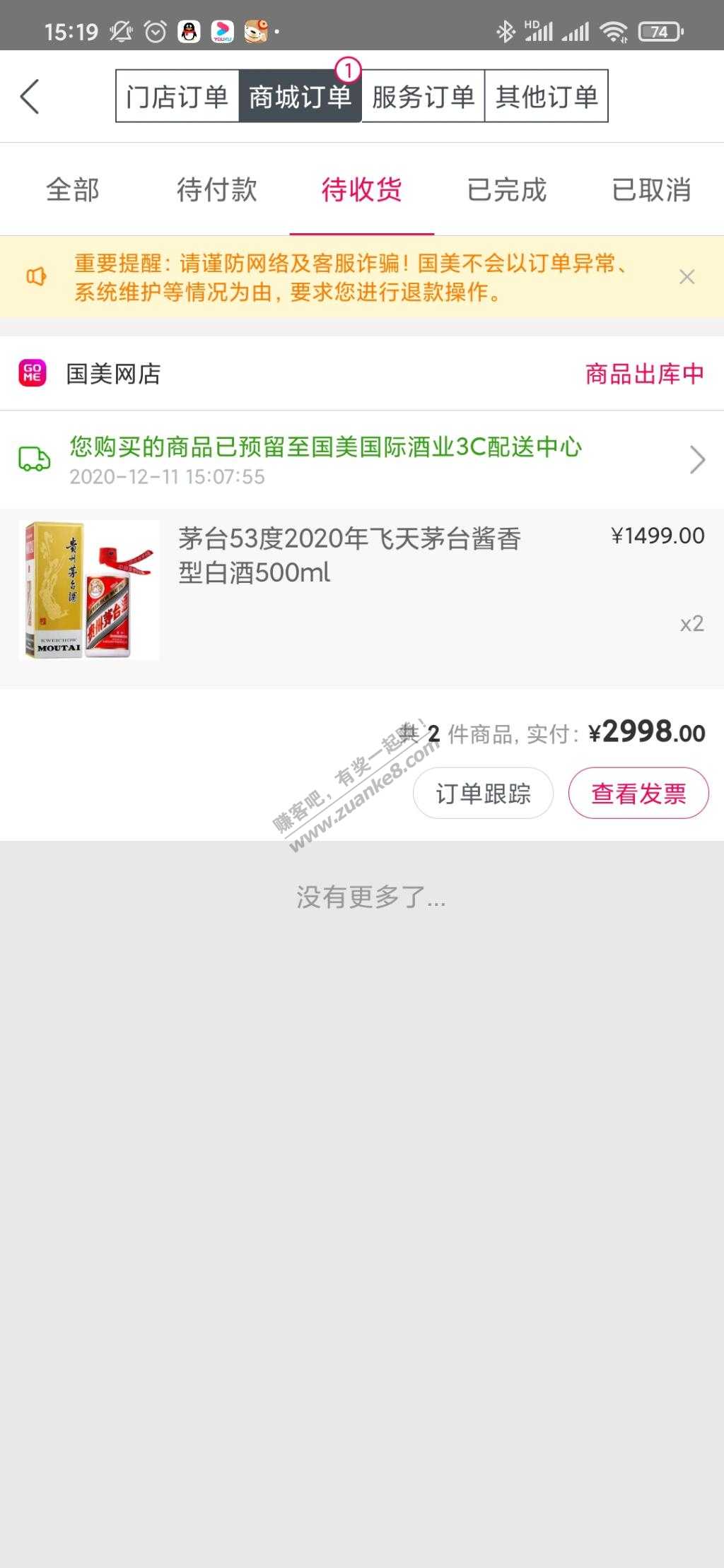Switch to 待付款 tab
Image resolution: width=724 pixels, height=1568 pixels.
(217, 189)
